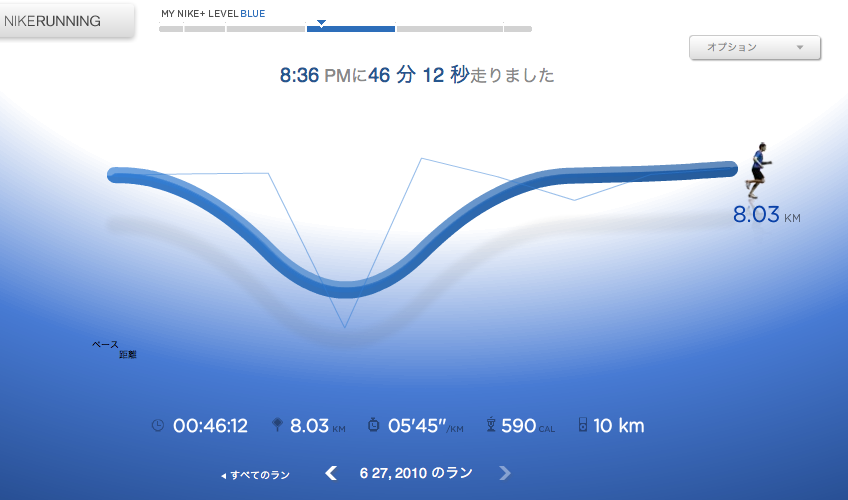Go to the next run
This screenshot has width=848, height=500.
pos(505,473)
